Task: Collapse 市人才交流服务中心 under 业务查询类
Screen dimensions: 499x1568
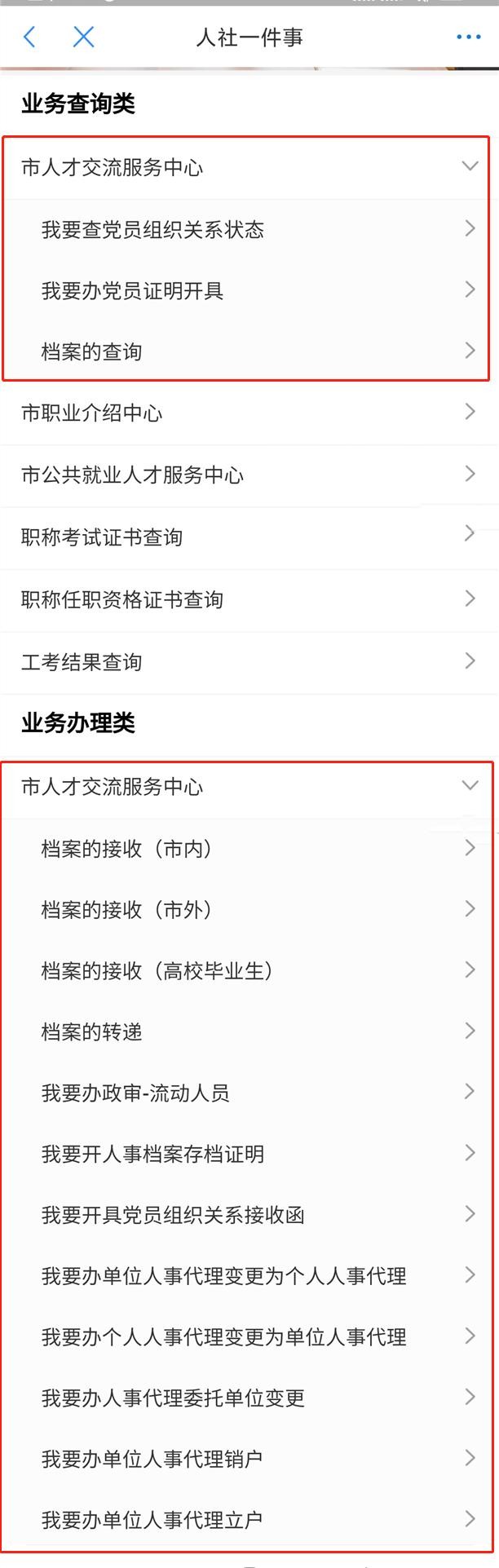Action: coord(245,167)
